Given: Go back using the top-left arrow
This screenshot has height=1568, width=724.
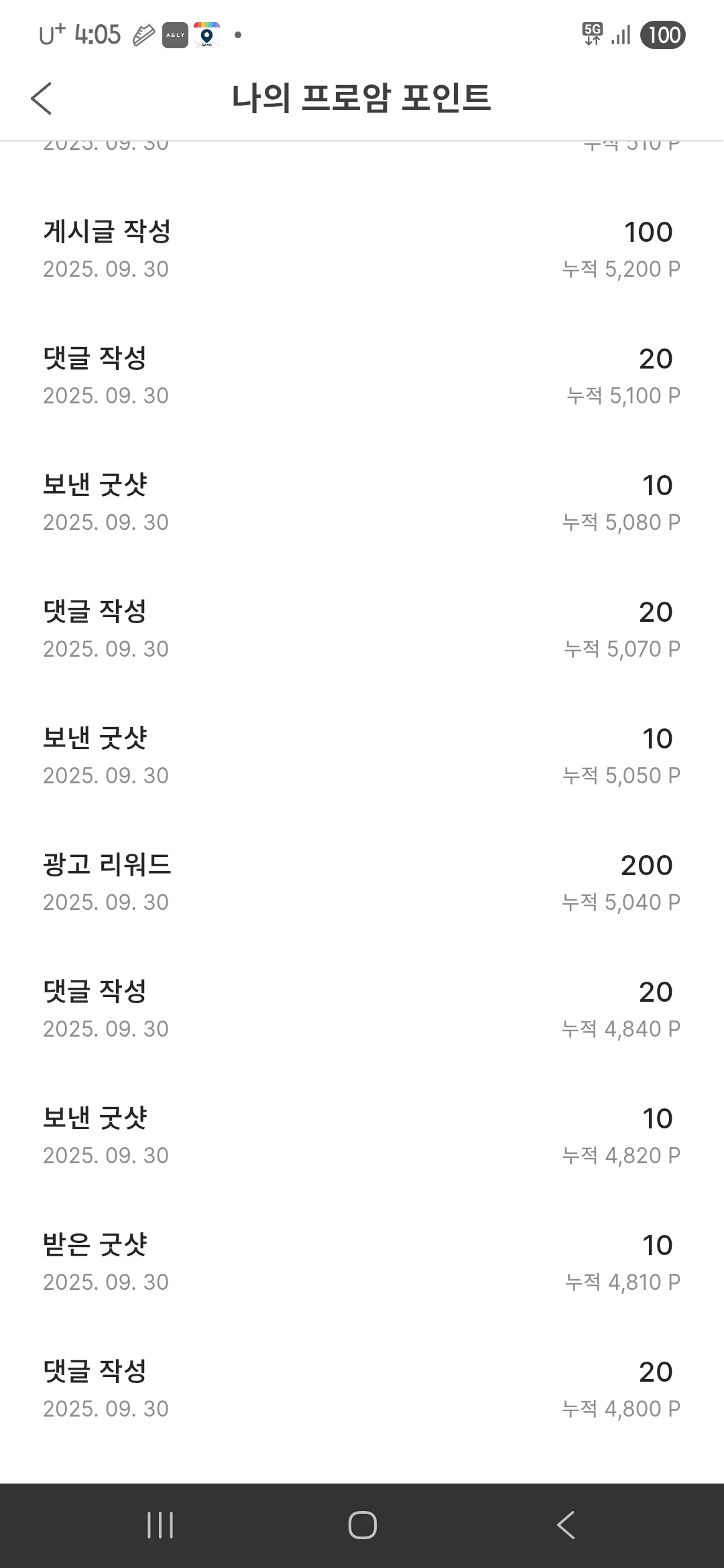Looking at the screenshot, I should tap(42, 99).
